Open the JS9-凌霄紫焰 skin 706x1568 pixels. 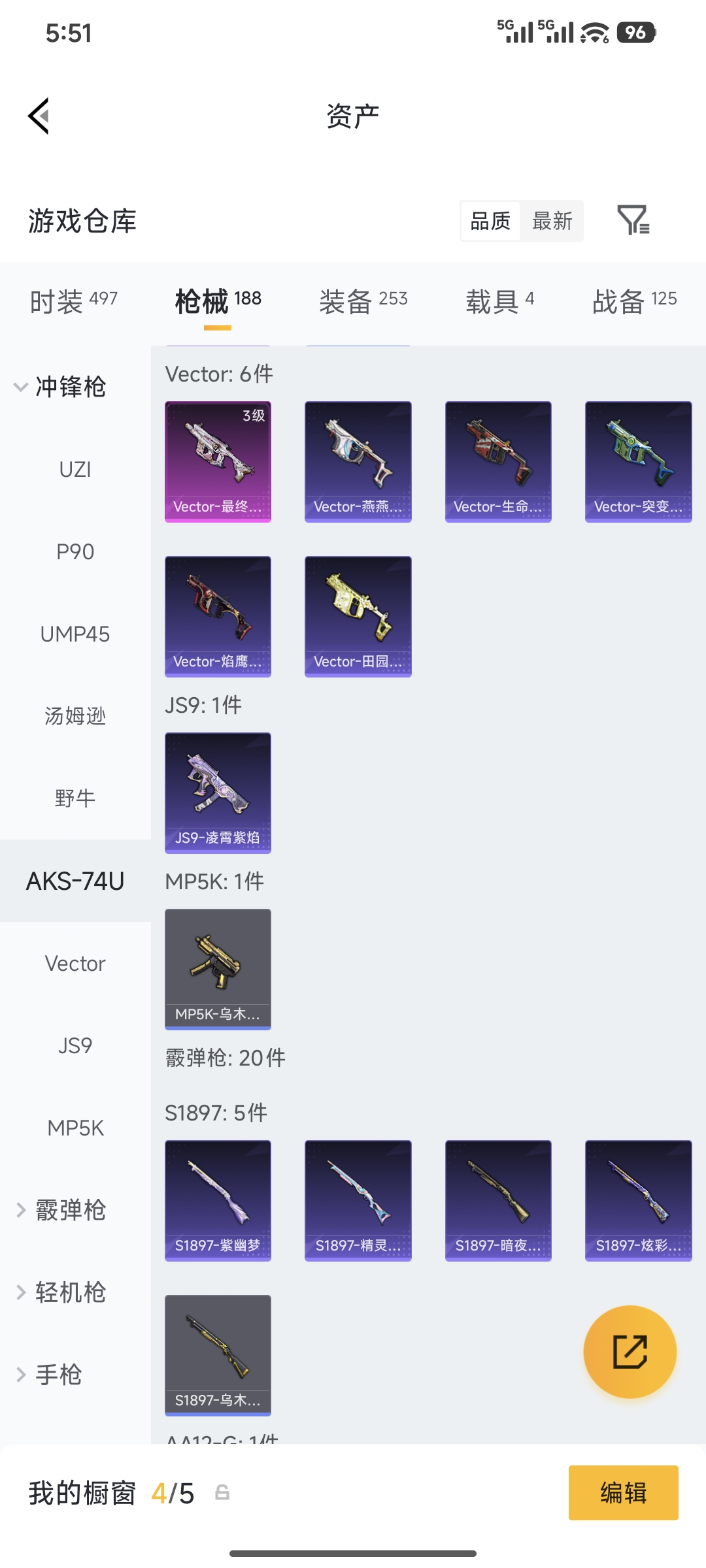click(x=218, y=792)
